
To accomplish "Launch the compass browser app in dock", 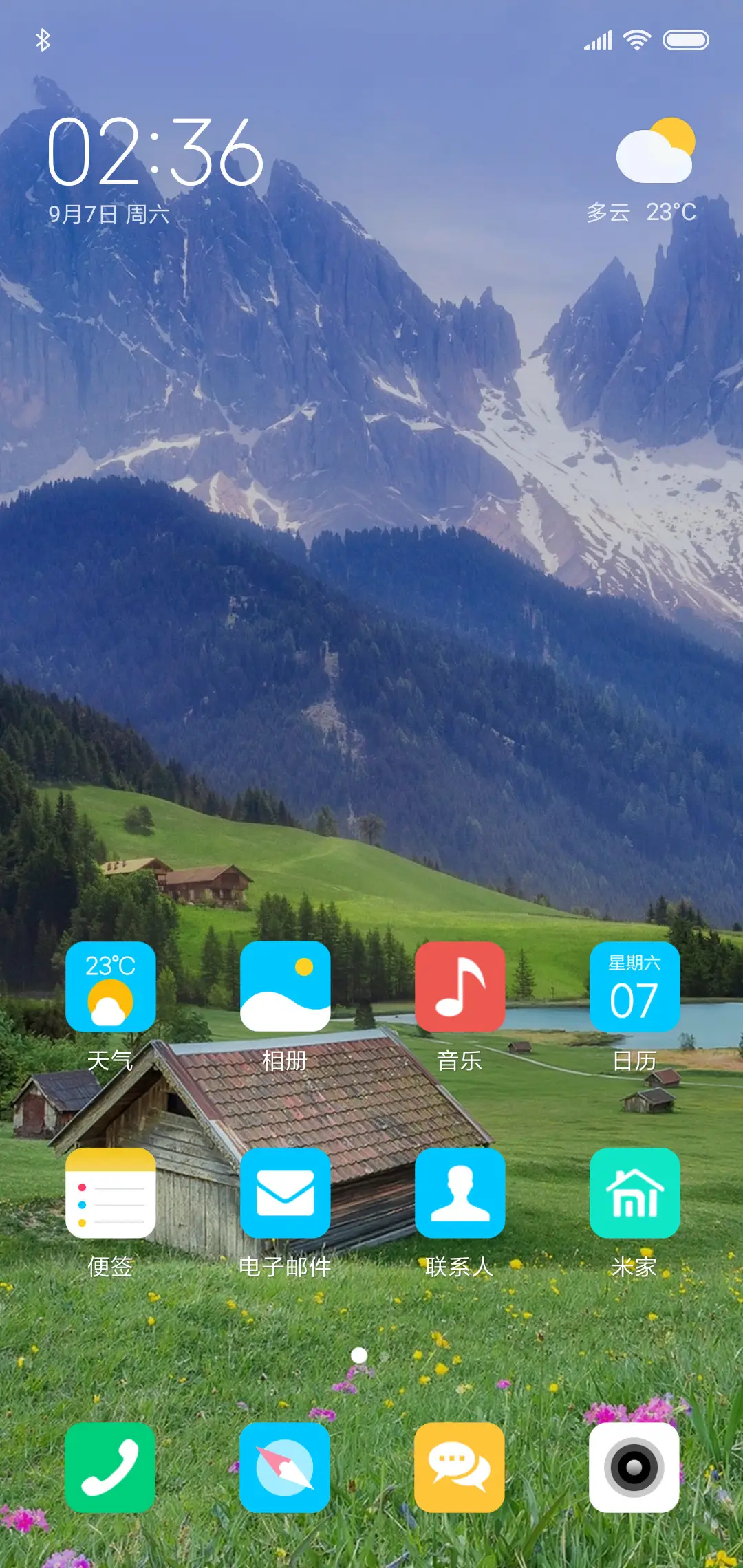I will [285, 1467].
